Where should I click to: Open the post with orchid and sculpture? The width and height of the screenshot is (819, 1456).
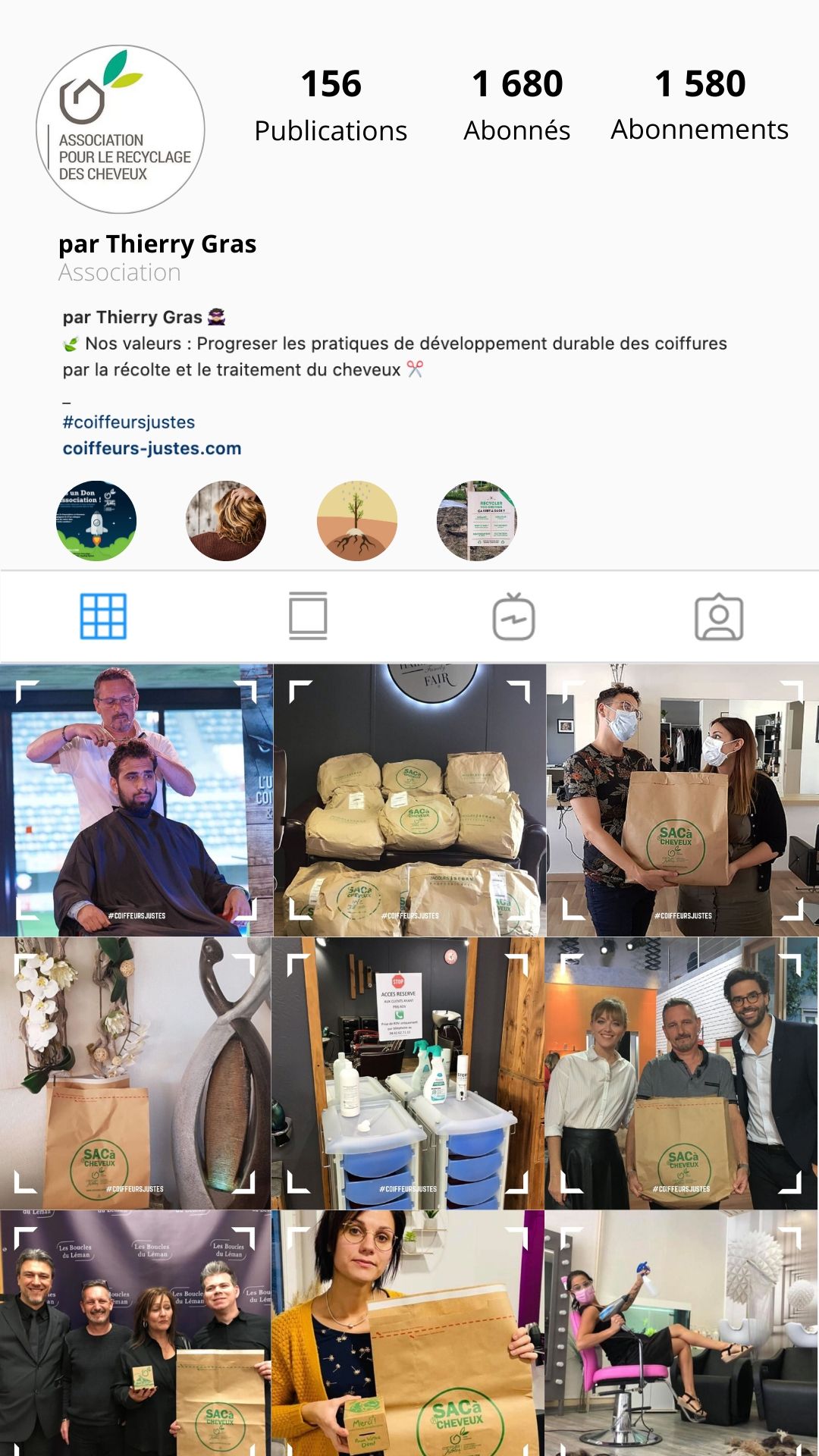pos(136,1073)
